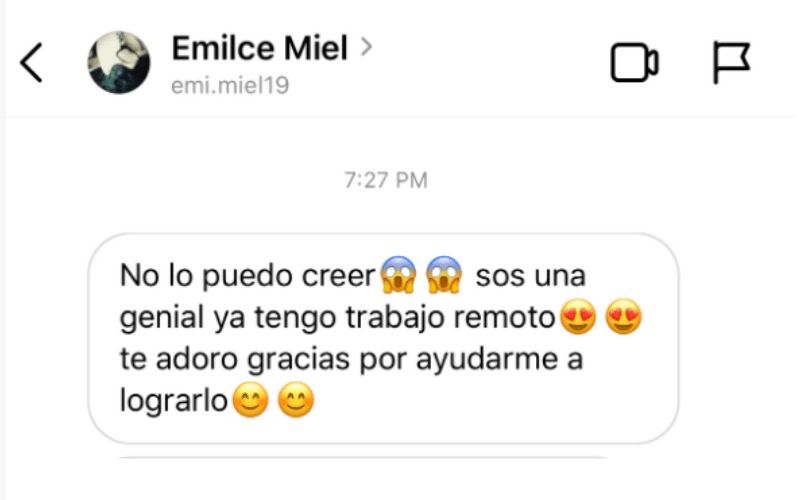Image resolution: width=800 pixels, height=500 pixels.
Task: Start a video call with Emilce Miel
Action: [634, 63]
